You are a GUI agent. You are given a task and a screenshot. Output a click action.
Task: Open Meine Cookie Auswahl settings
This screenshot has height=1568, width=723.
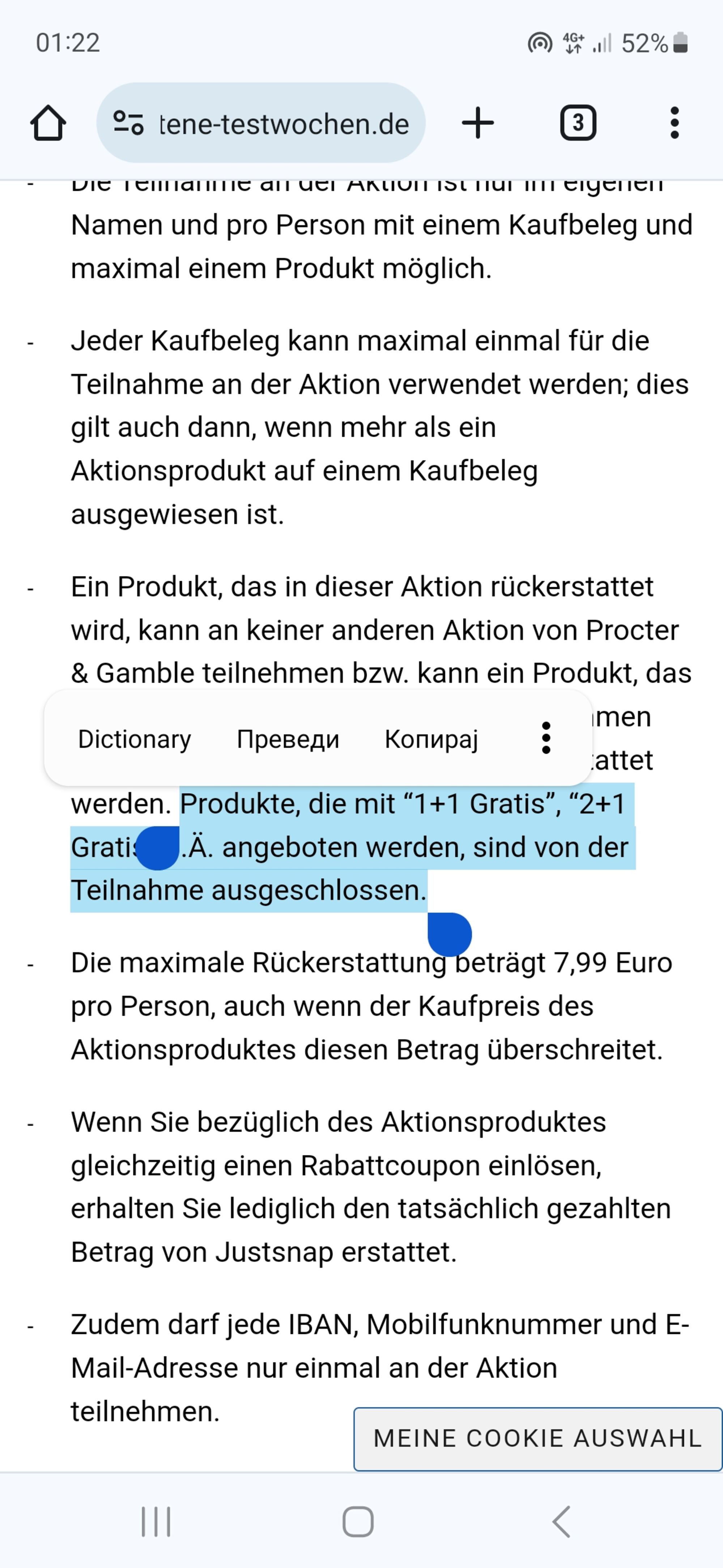point(538,1439)
